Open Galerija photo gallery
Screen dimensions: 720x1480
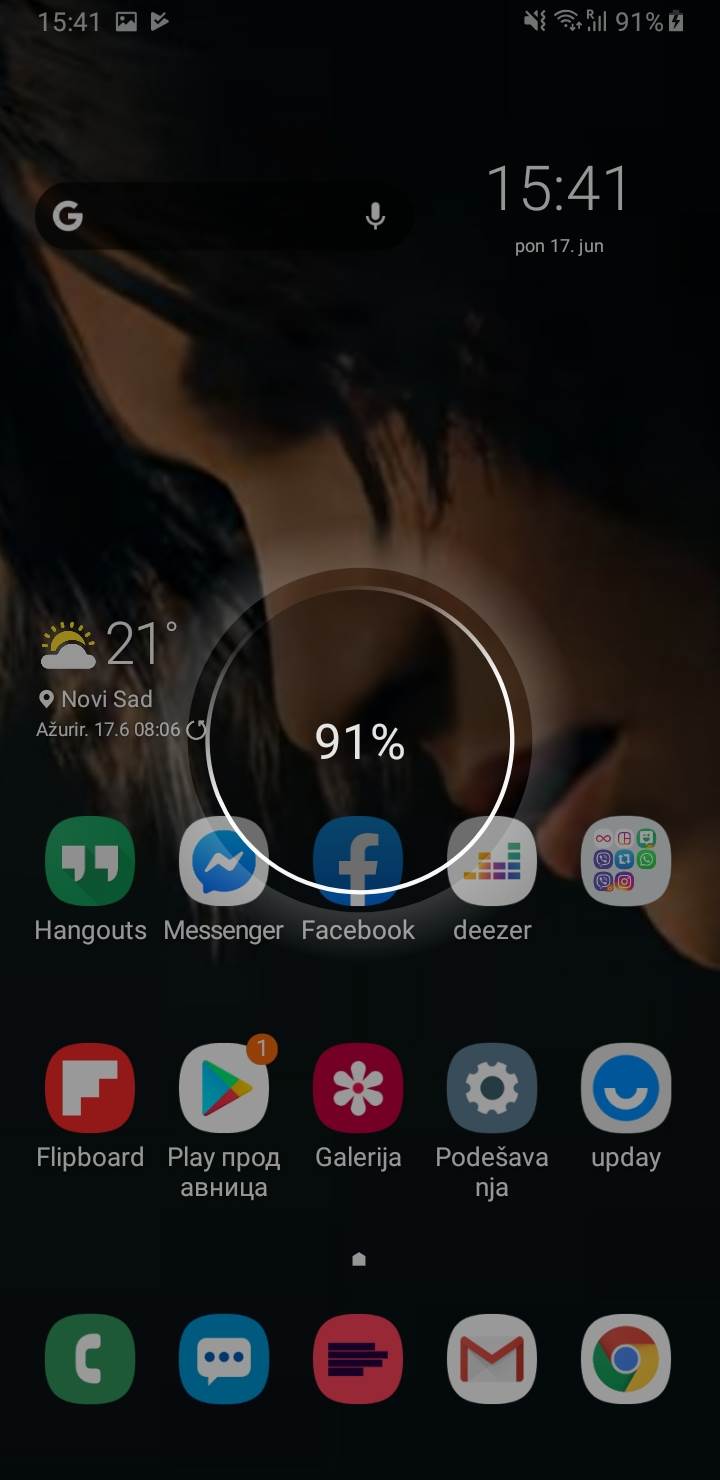pyautogui.click(x=358, y=1089)
